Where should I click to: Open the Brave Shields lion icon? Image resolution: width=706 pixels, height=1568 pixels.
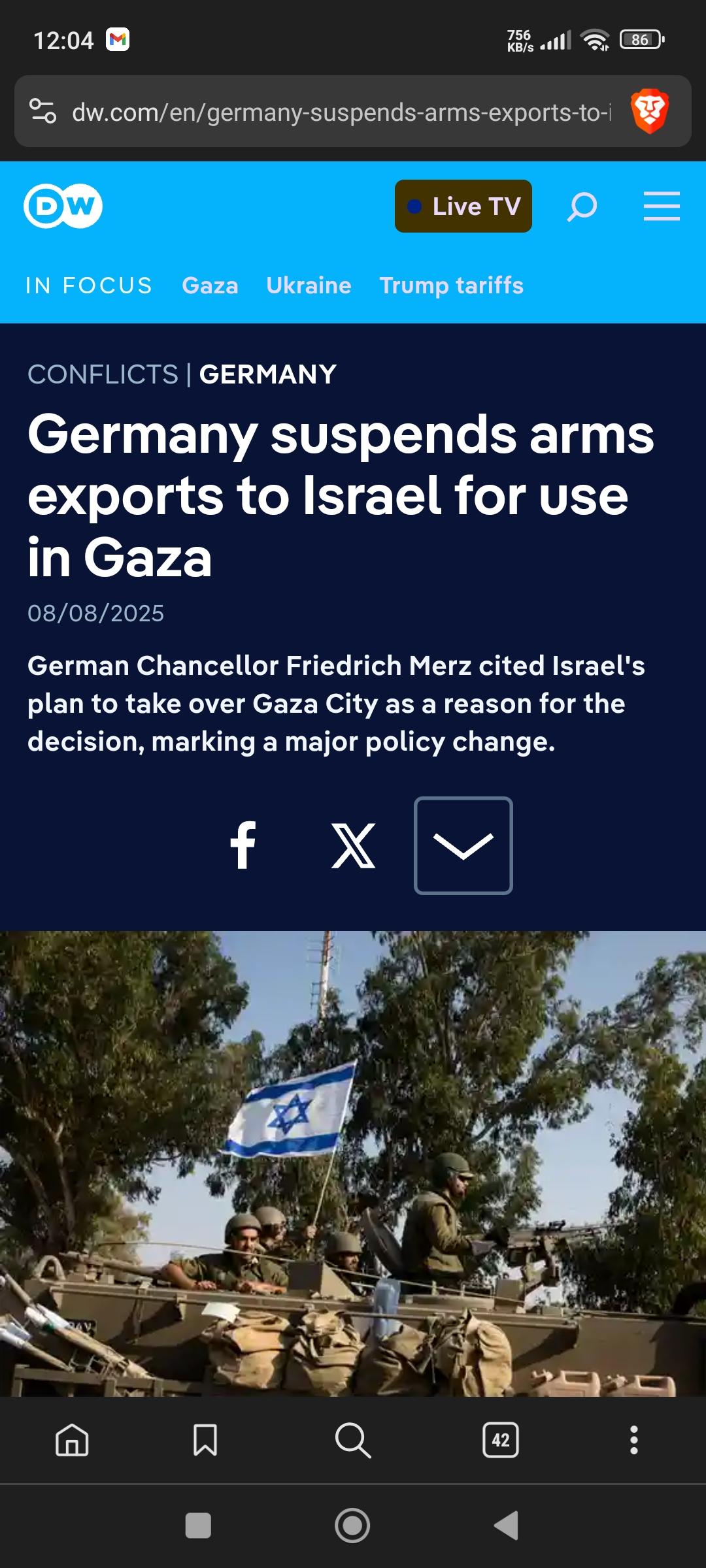pos(649,112)
